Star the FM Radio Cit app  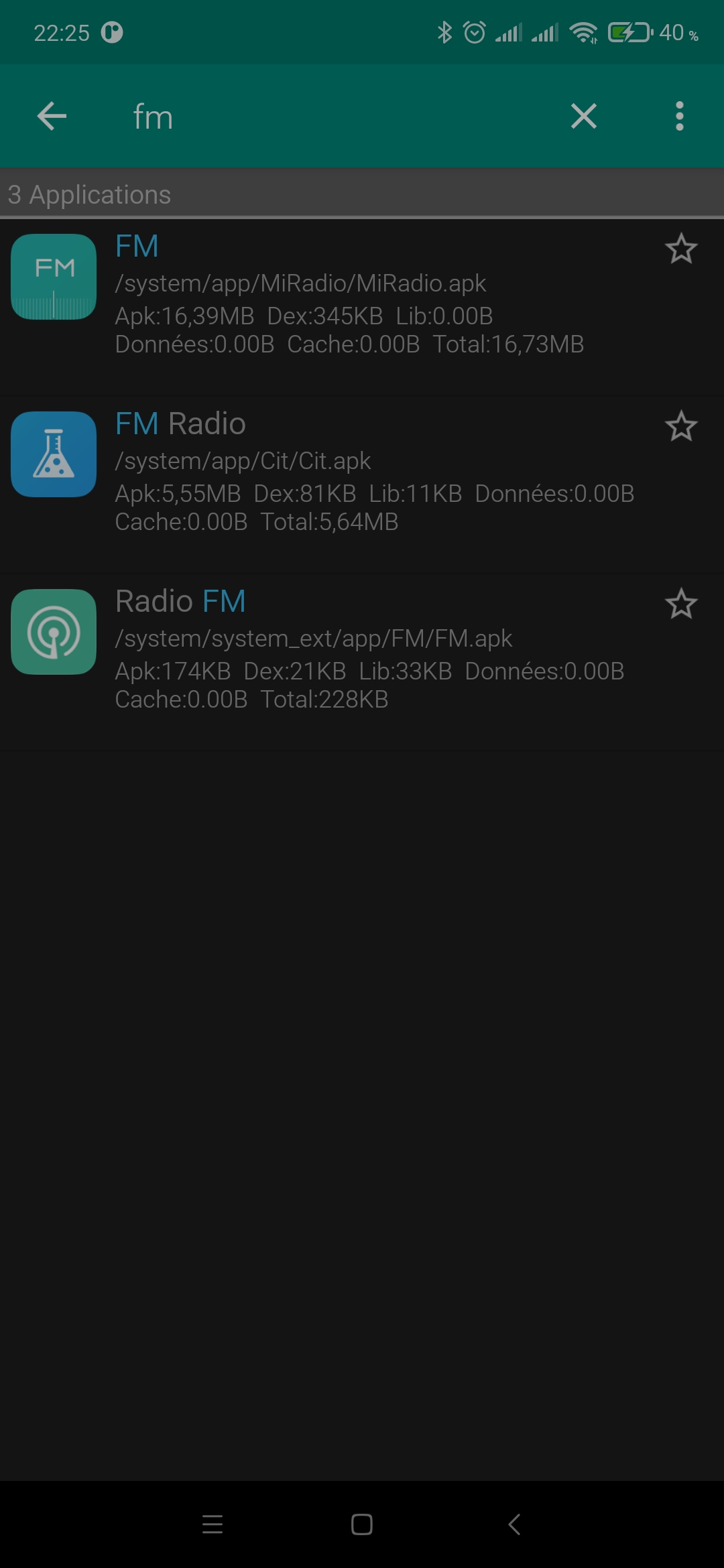681,427
